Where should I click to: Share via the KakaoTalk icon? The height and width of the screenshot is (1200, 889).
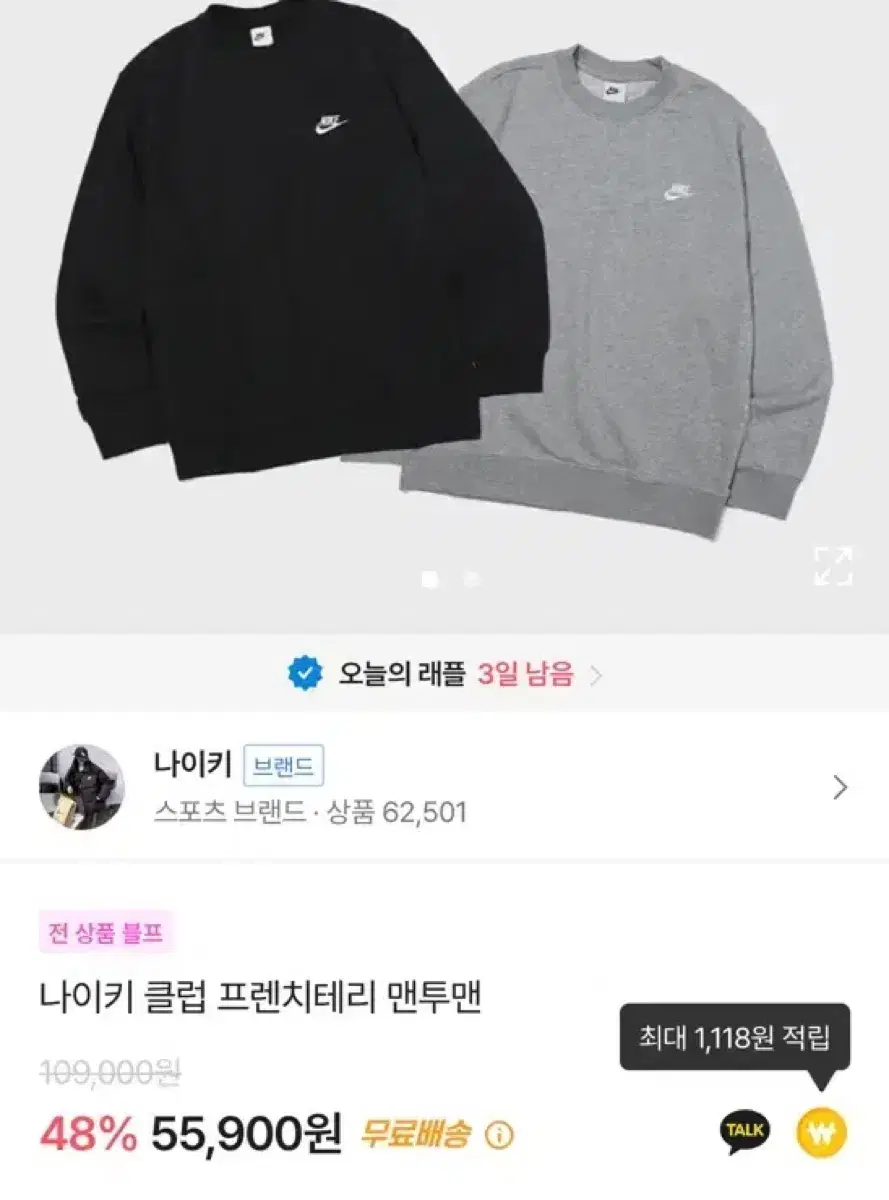[744, 1133]
